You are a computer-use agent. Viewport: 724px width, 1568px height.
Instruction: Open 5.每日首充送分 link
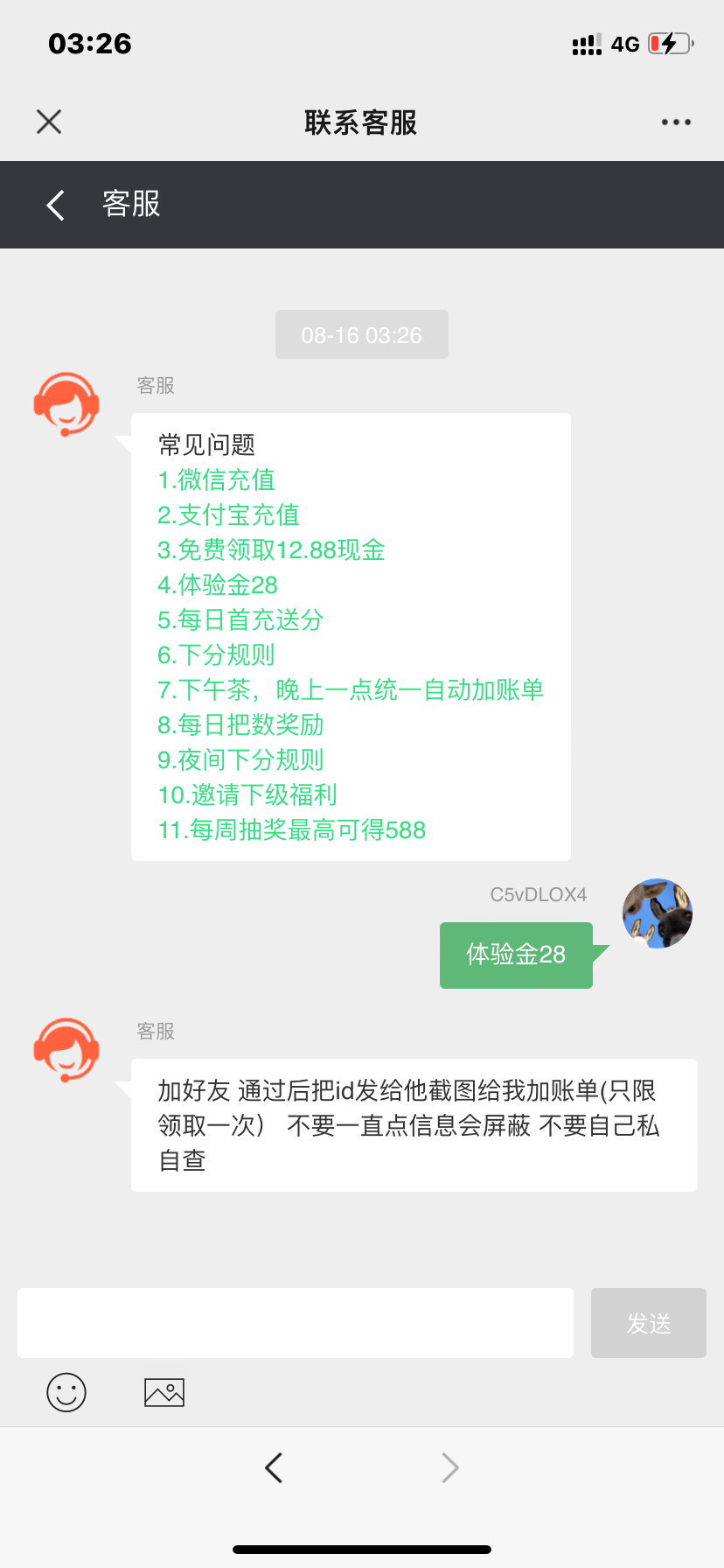(240, 620)
